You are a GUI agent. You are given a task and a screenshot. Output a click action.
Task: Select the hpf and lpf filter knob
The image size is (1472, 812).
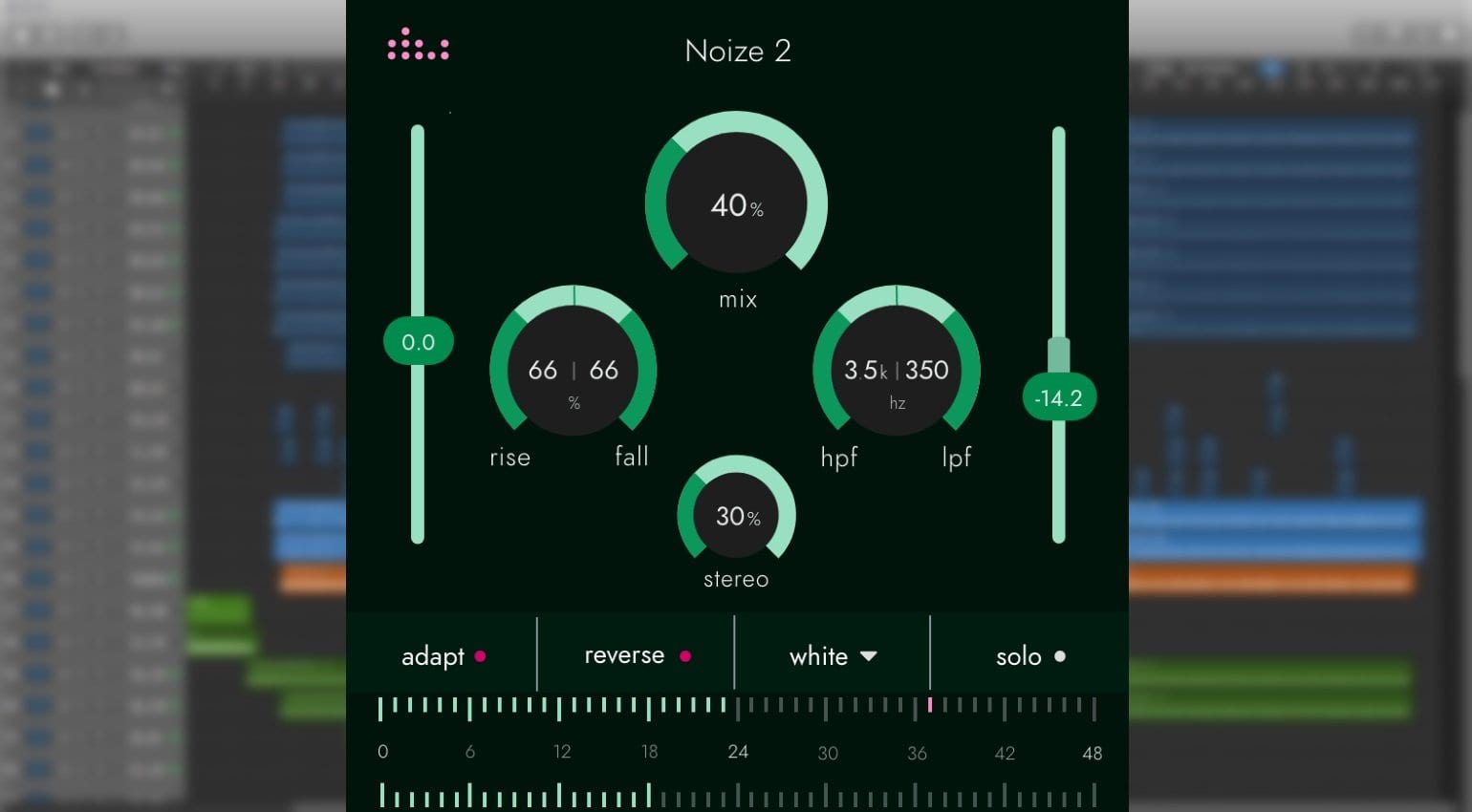coord(897,371)
